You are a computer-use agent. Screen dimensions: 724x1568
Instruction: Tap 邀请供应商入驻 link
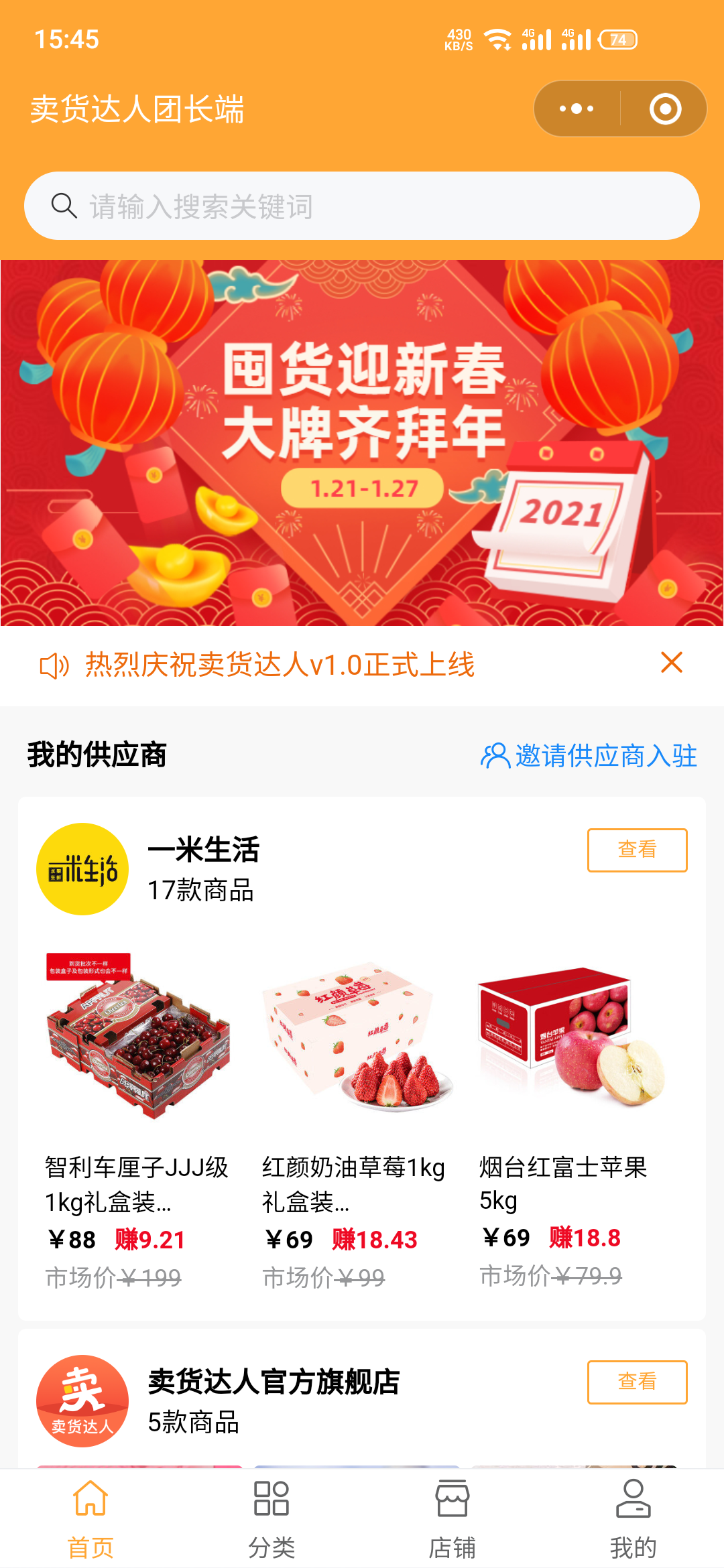click(x=589, y=755)
